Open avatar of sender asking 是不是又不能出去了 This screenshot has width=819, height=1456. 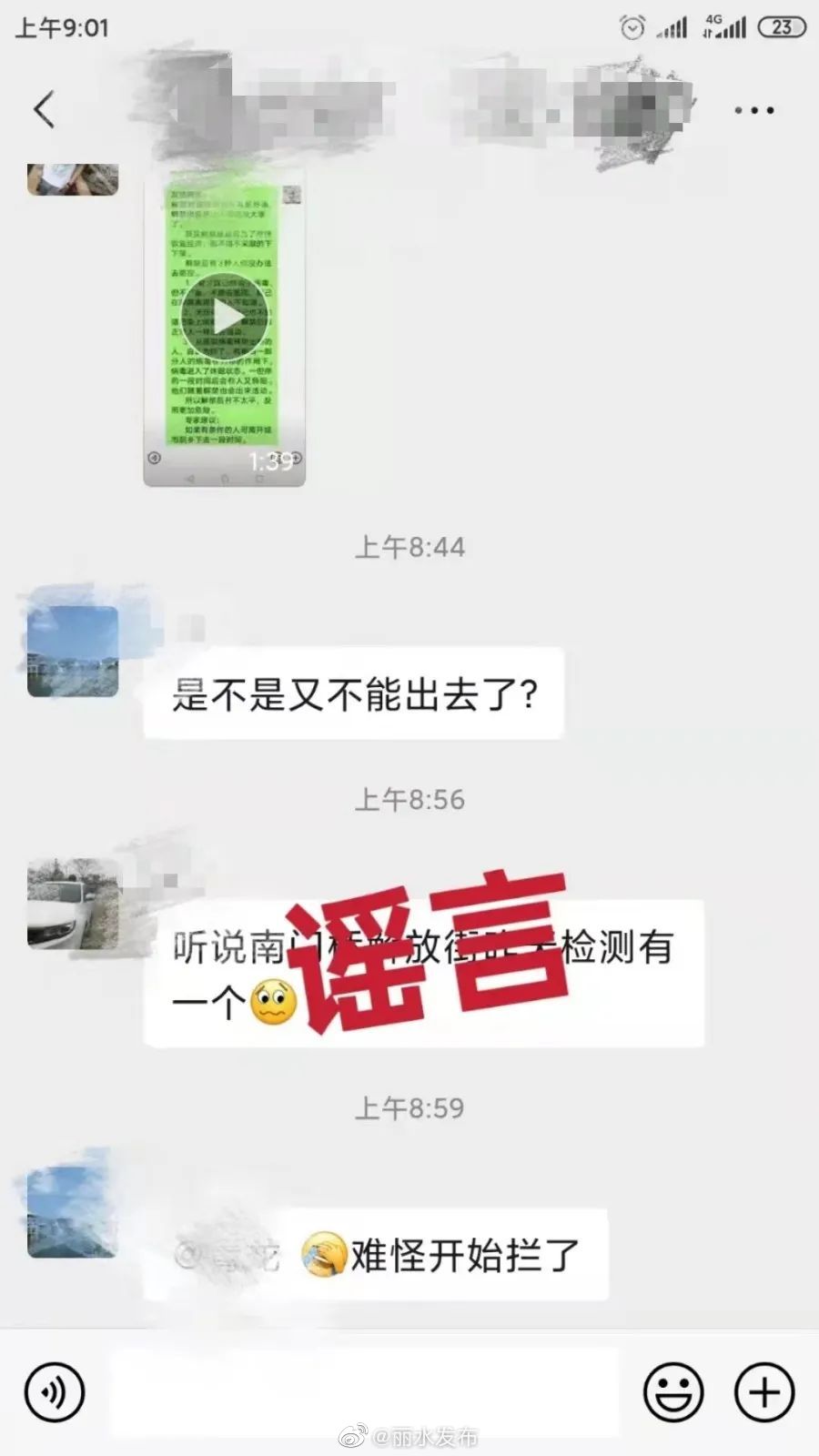(73, 652)
